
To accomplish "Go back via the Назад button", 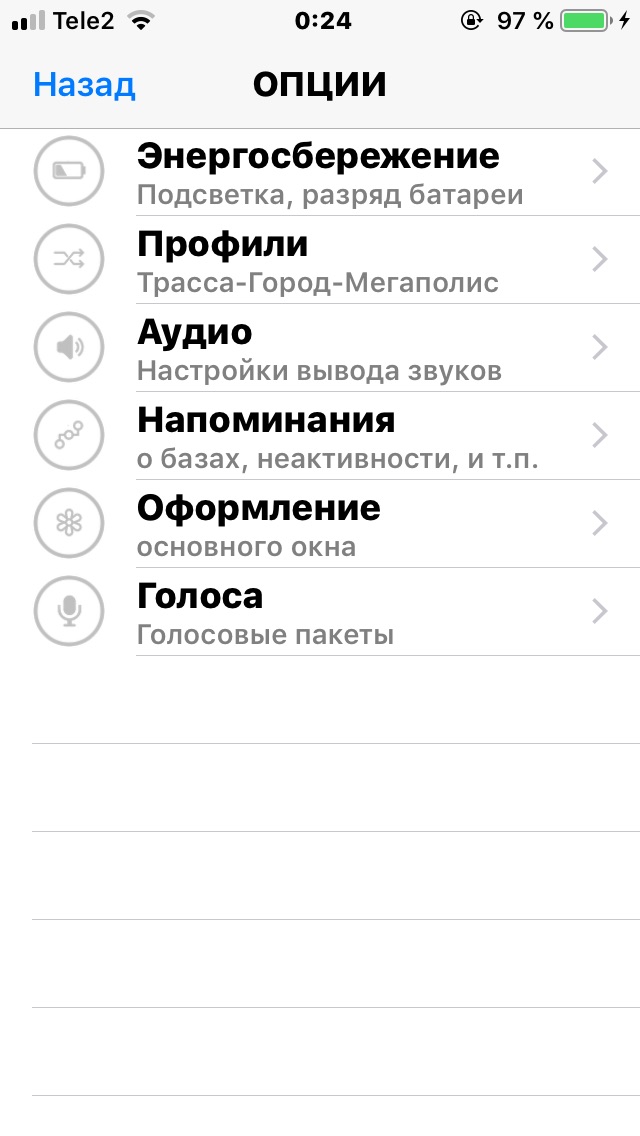I will coord(84,85).
